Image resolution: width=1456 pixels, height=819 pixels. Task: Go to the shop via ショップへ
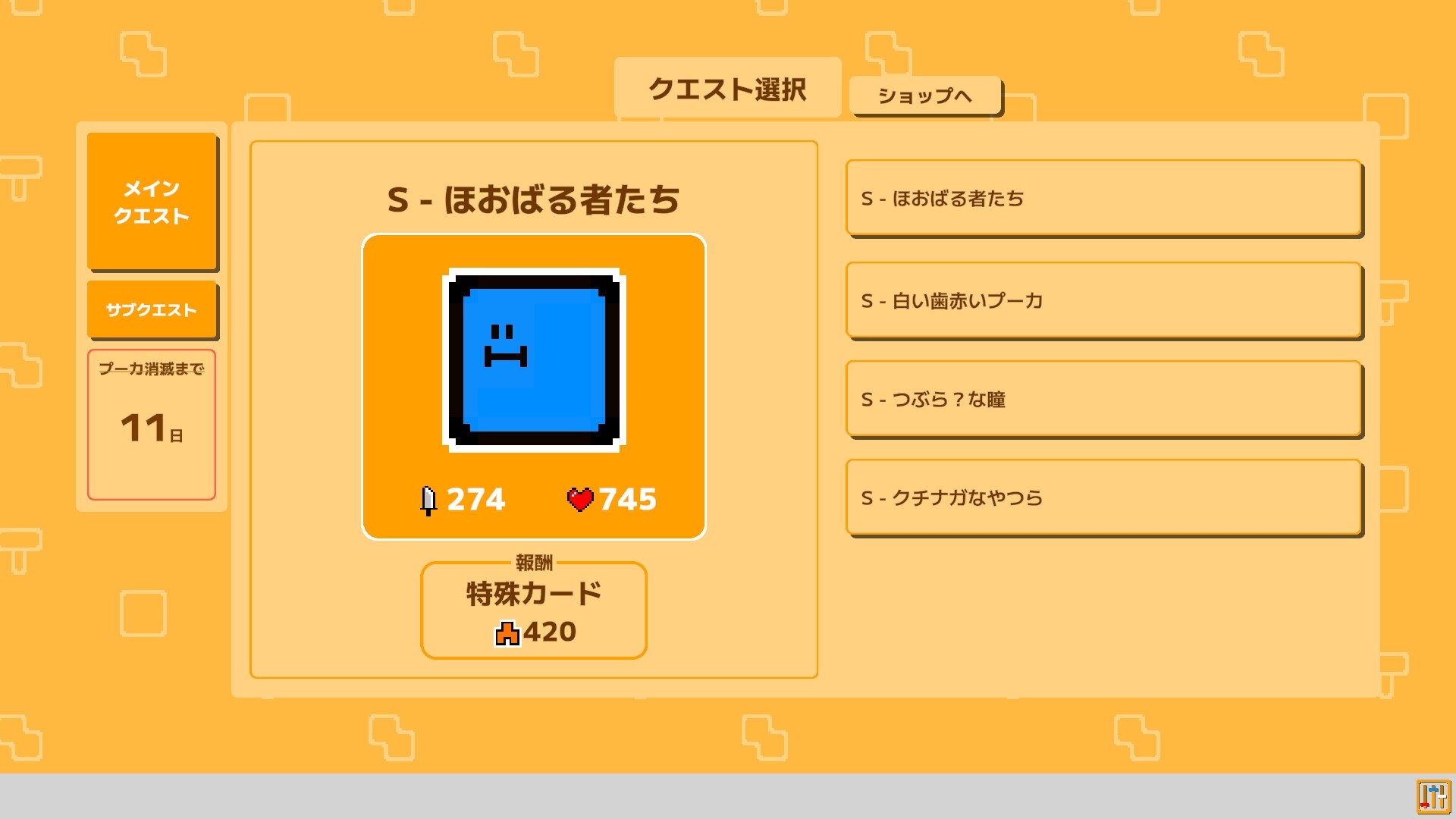coord(925,96)
